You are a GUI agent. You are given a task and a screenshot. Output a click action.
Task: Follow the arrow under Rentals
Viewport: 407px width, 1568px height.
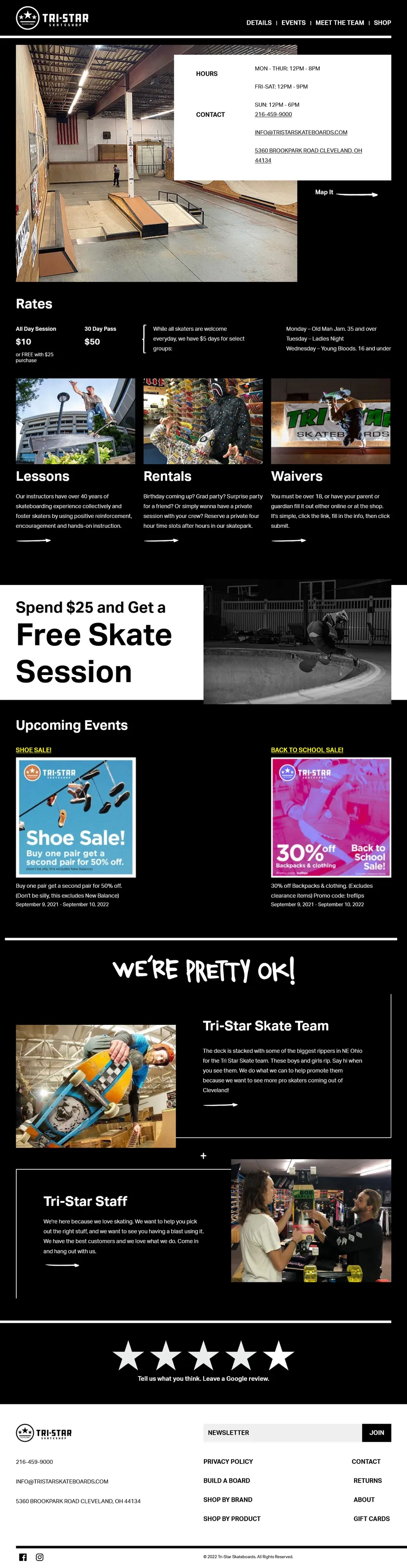tap(161, 540)
